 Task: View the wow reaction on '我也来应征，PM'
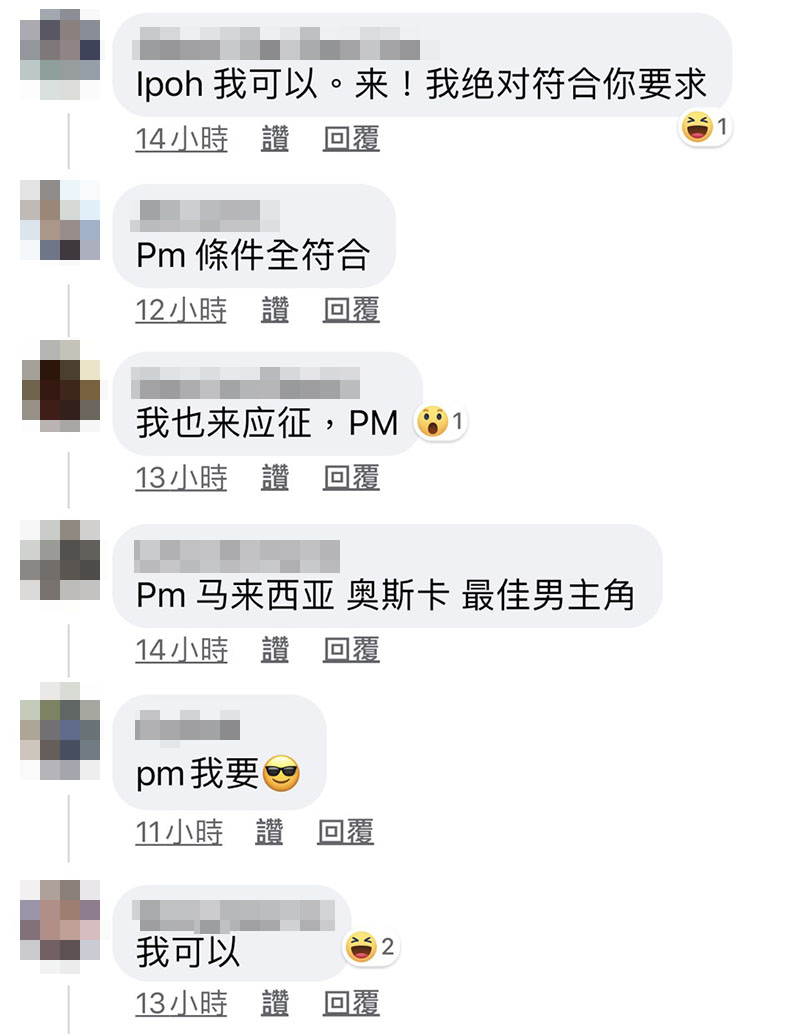click(x=441, y=422)
